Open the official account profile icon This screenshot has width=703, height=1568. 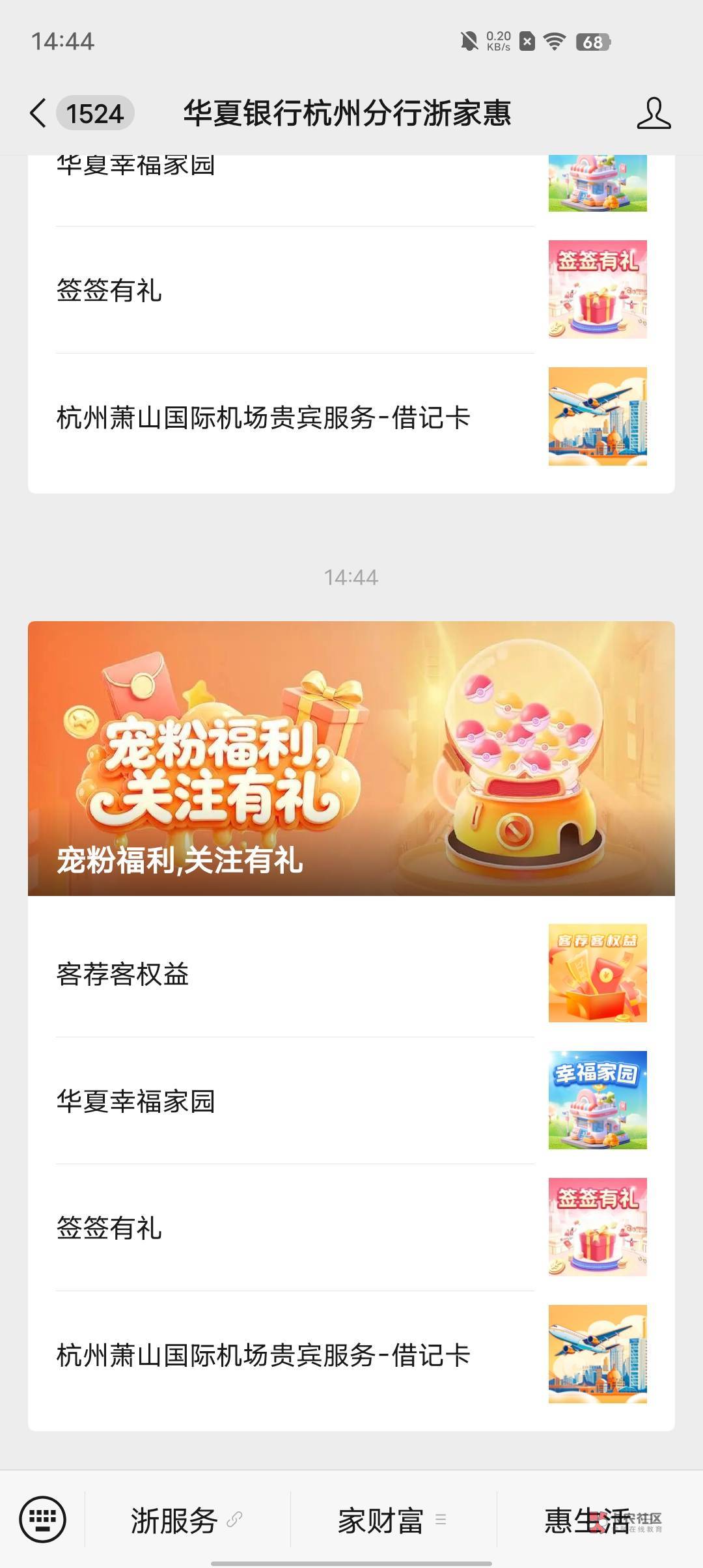[x=654, y=113]
